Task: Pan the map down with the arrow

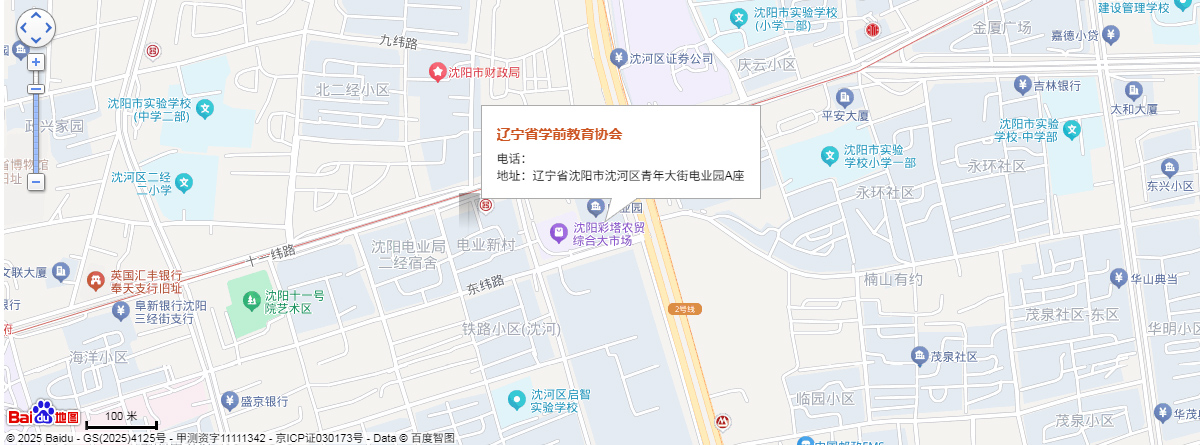Action: [35, 40]
